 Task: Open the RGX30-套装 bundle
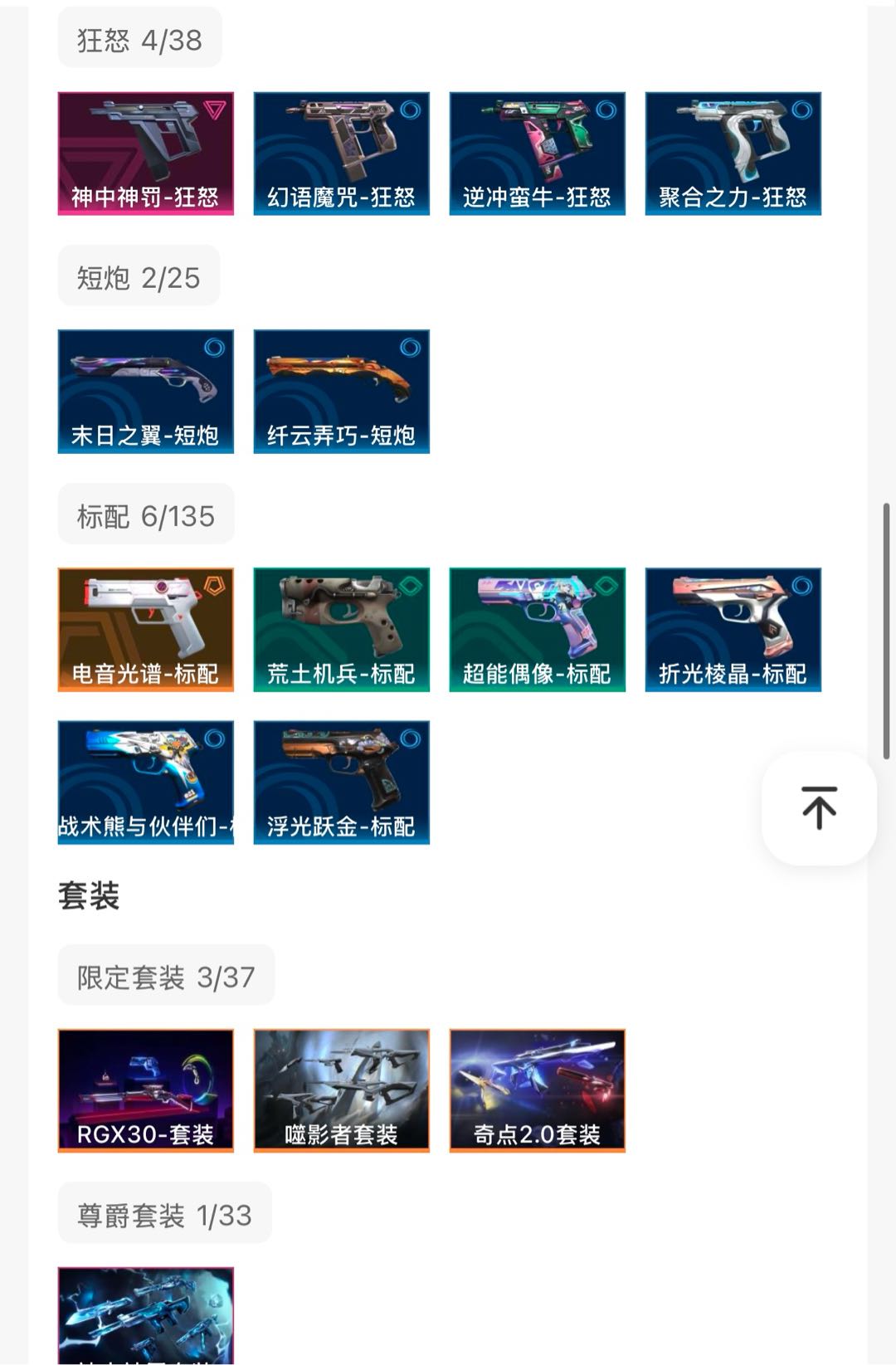146,1090
